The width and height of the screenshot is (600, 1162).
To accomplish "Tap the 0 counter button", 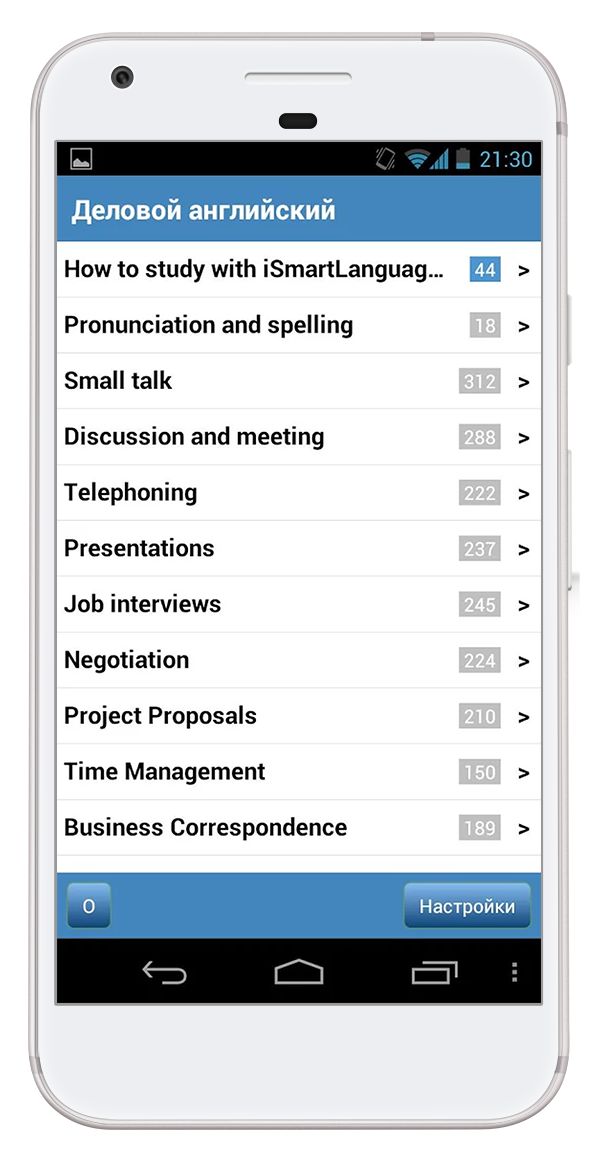I will pyautogui.click(x=89, y=906).
